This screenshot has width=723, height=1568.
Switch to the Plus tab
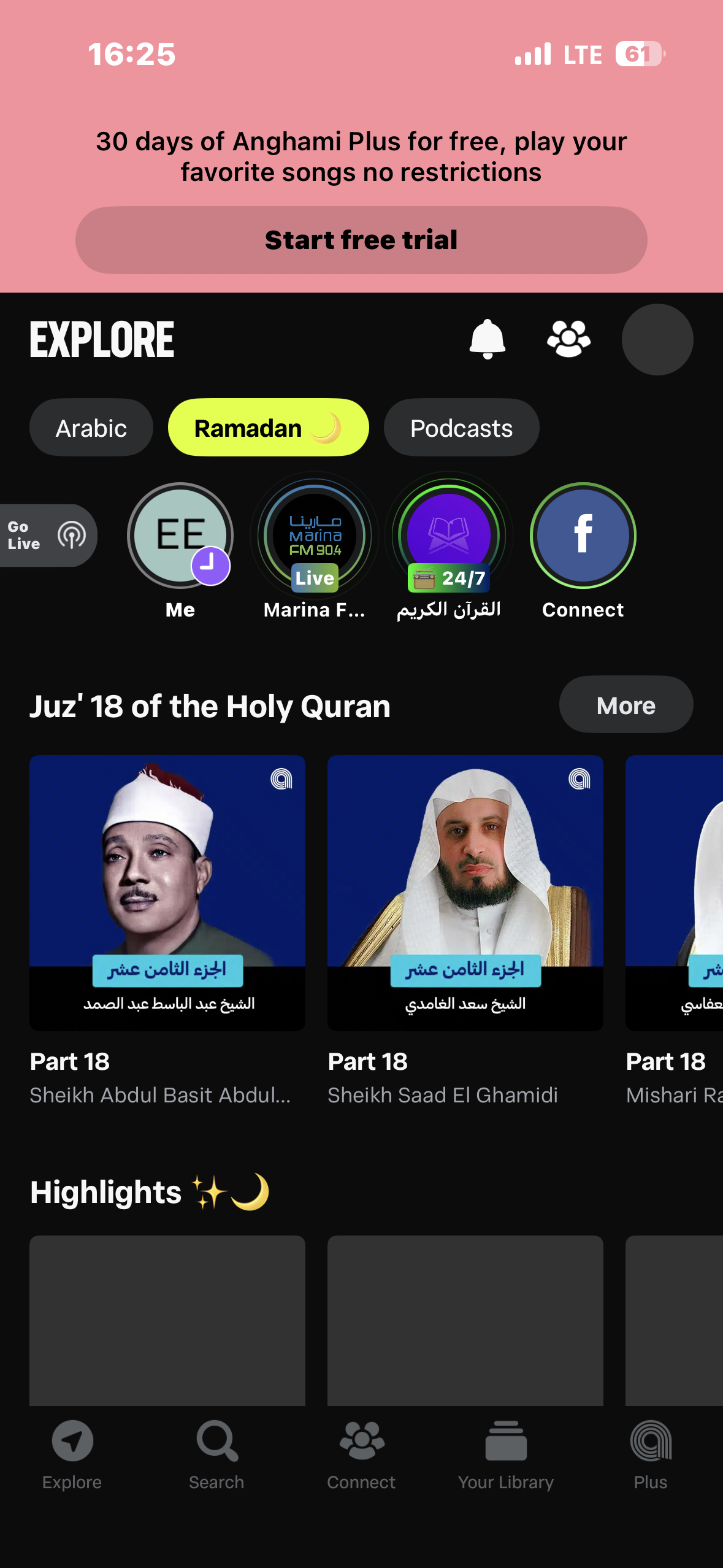tap(651, 1454)
